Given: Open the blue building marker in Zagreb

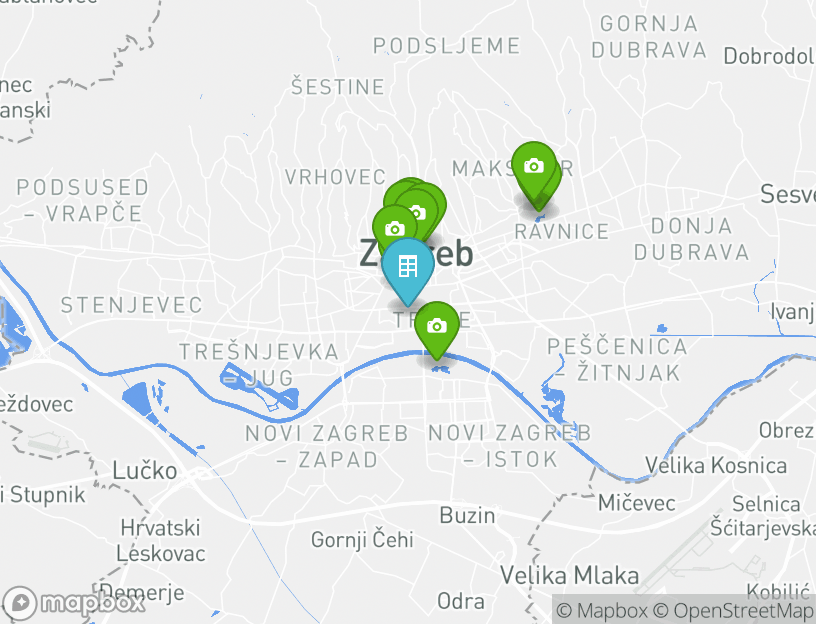Looking at the screenshot, I should (407, 267).
